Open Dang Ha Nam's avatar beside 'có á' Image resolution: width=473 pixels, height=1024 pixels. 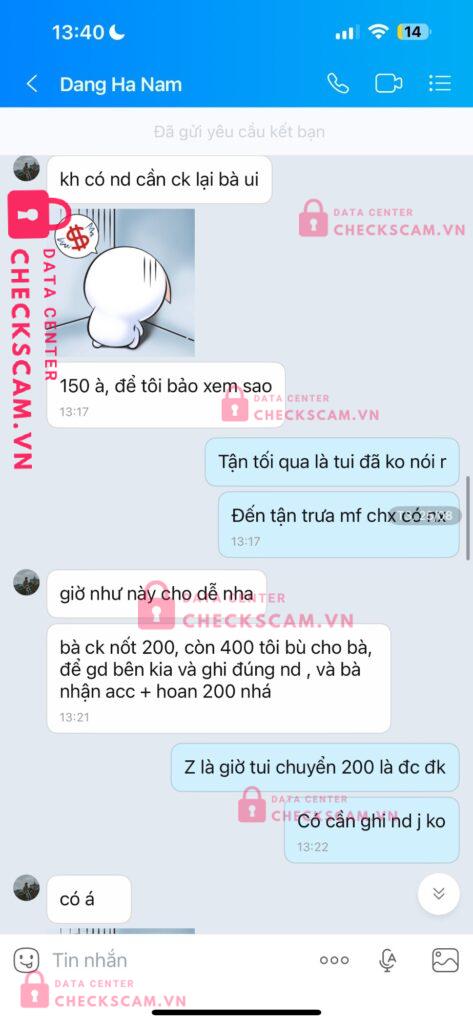pyautogui.click(x=27, y=888)
